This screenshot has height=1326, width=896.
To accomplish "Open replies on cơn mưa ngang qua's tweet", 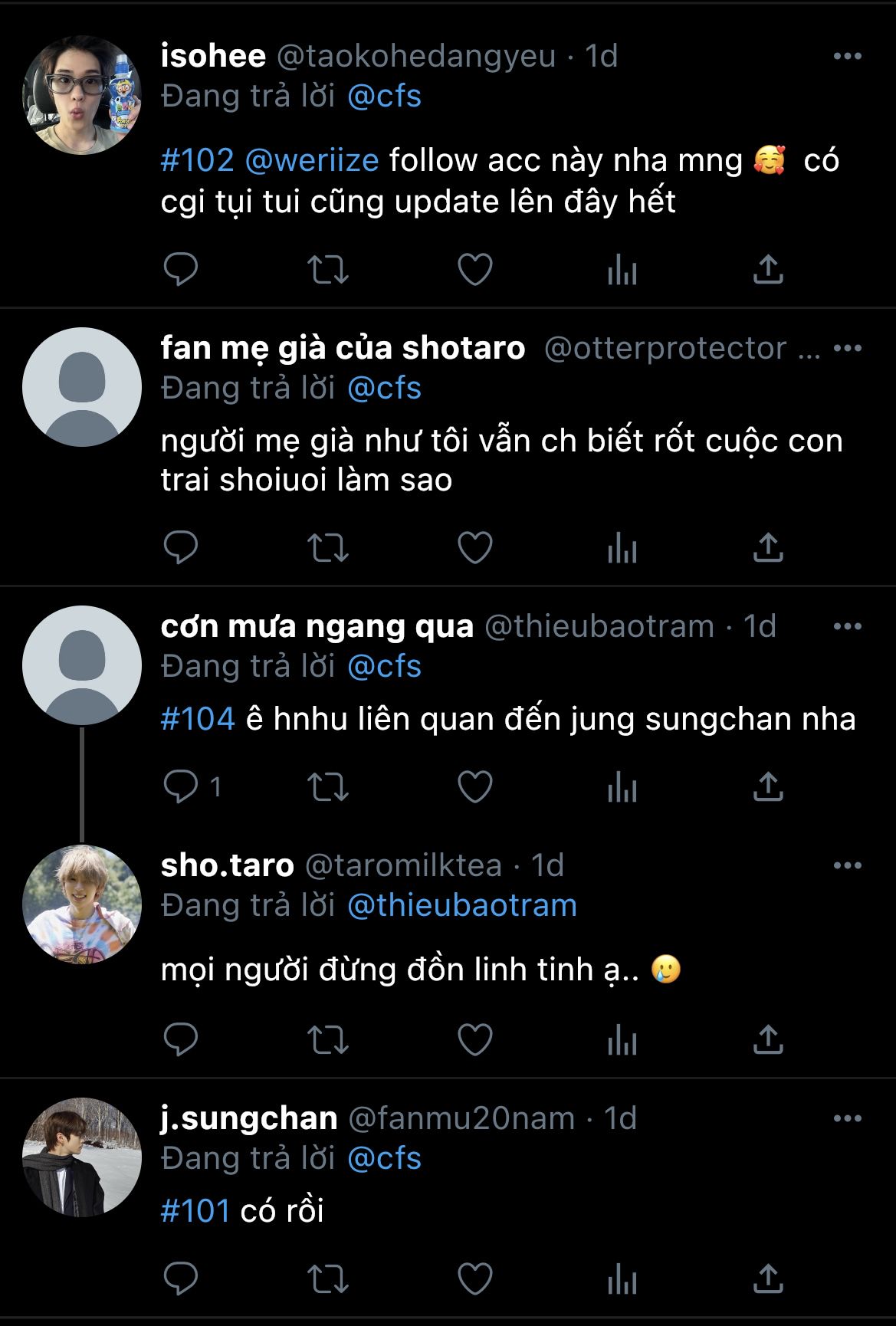I will 182,787.
